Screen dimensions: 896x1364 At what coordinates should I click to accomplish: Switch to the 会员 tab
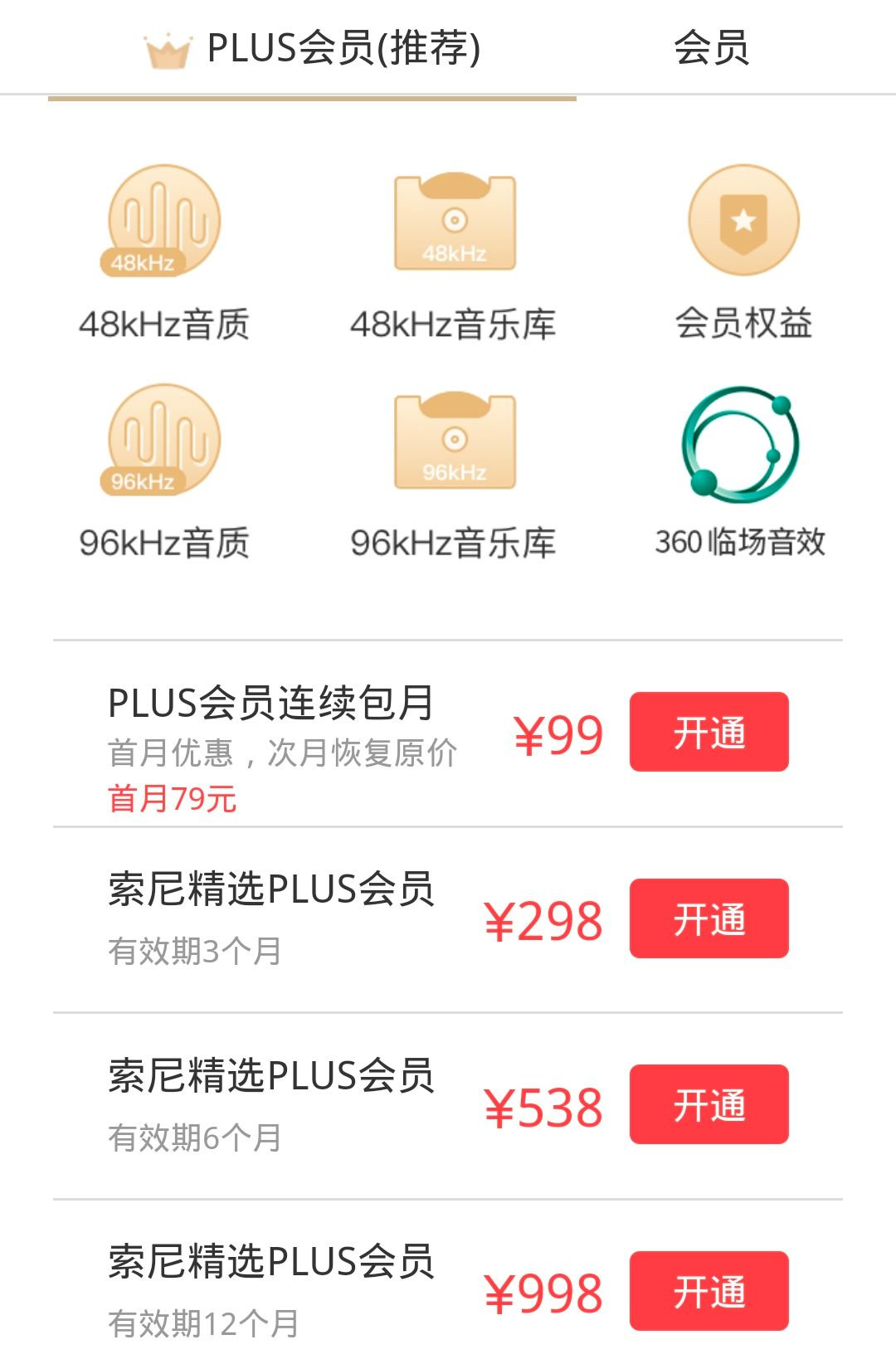click(711, 48)
